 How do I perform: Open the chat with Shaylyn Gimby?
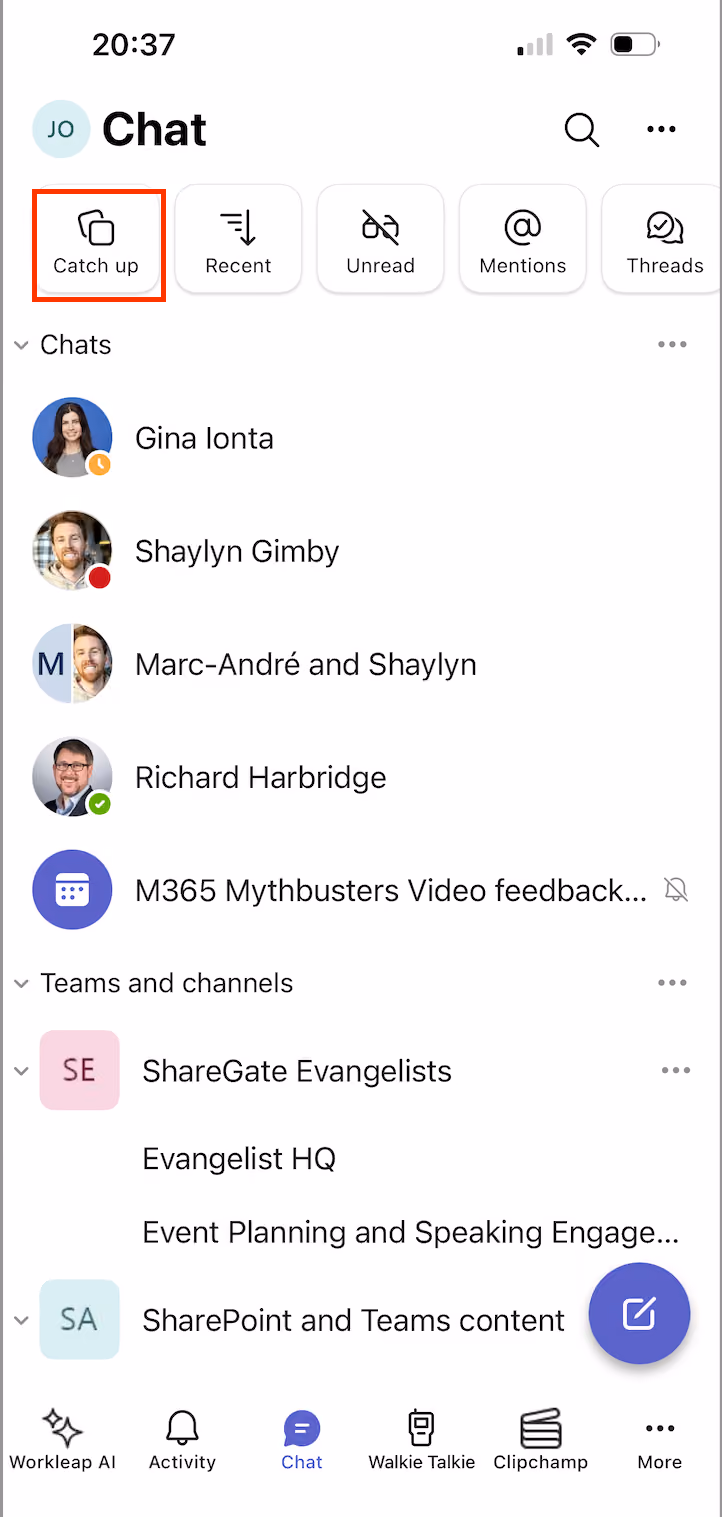361,551
